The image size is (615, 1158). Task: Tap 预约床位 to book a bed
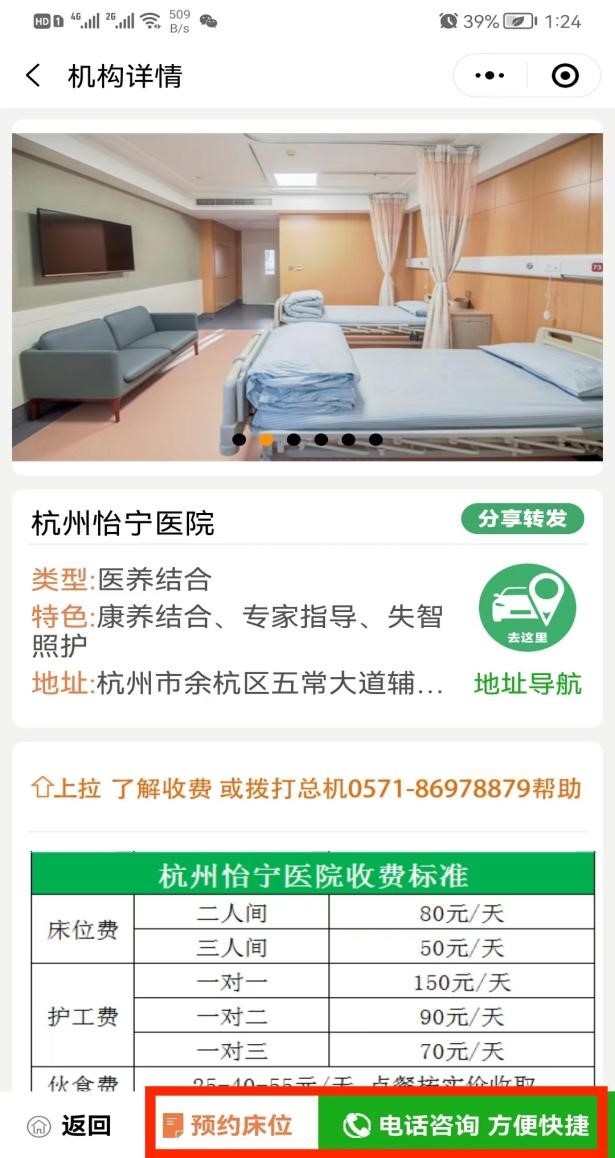pos(231,1125)
